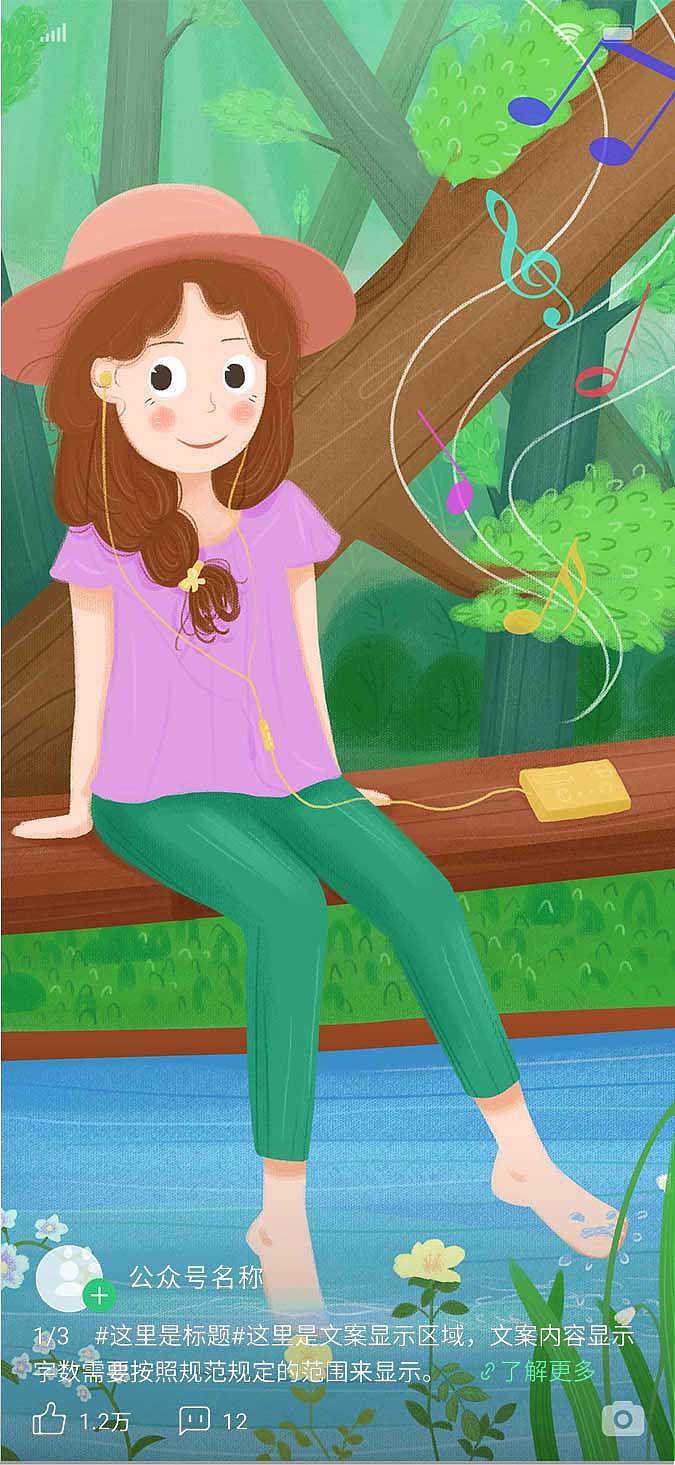Open the 公众号名称 account profile
675x1465 pixels.
click(x=196, y=1277)
